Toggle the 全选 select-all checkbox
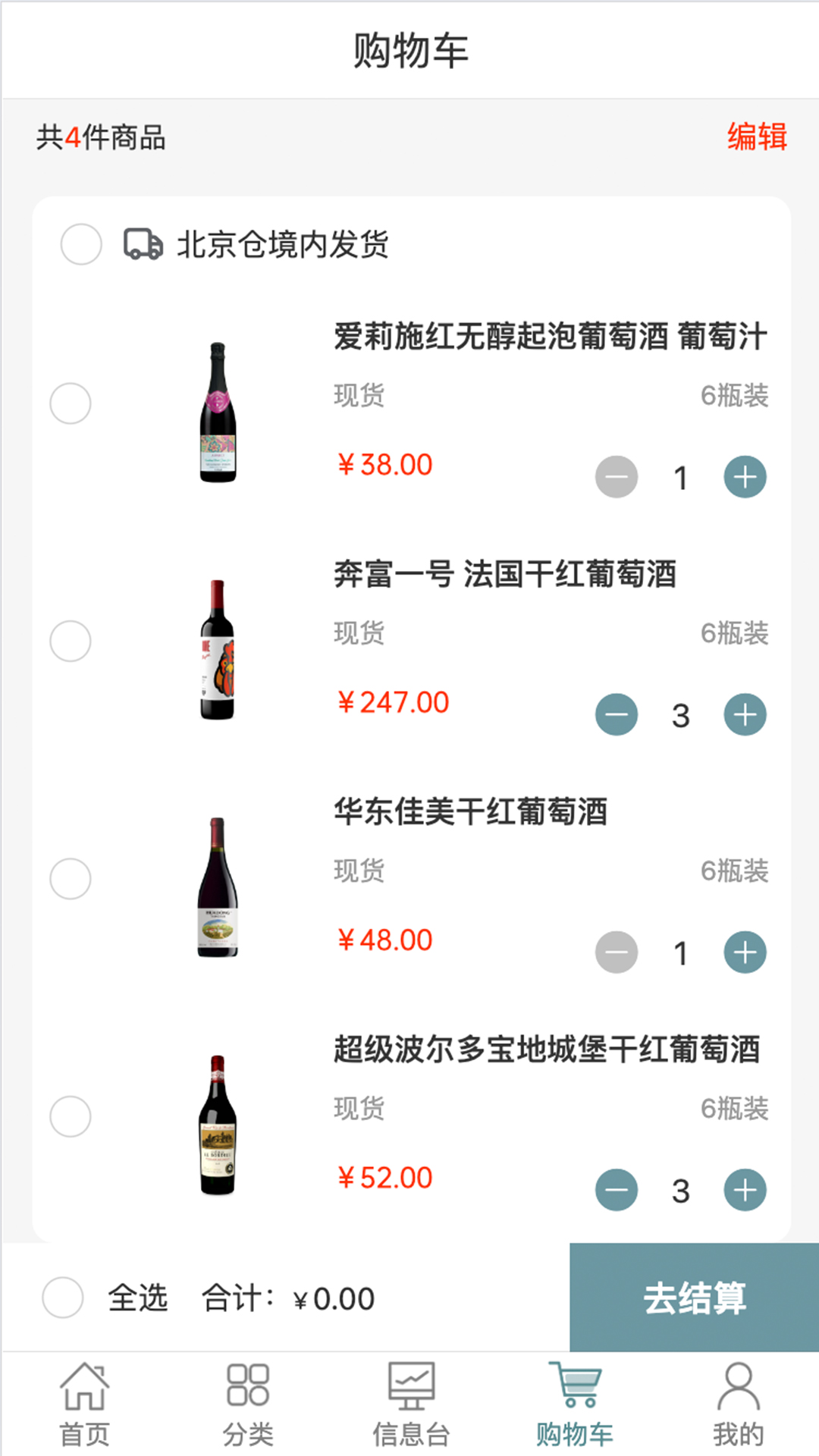This screenshot has width=819, height=1456. (63, 1298)
